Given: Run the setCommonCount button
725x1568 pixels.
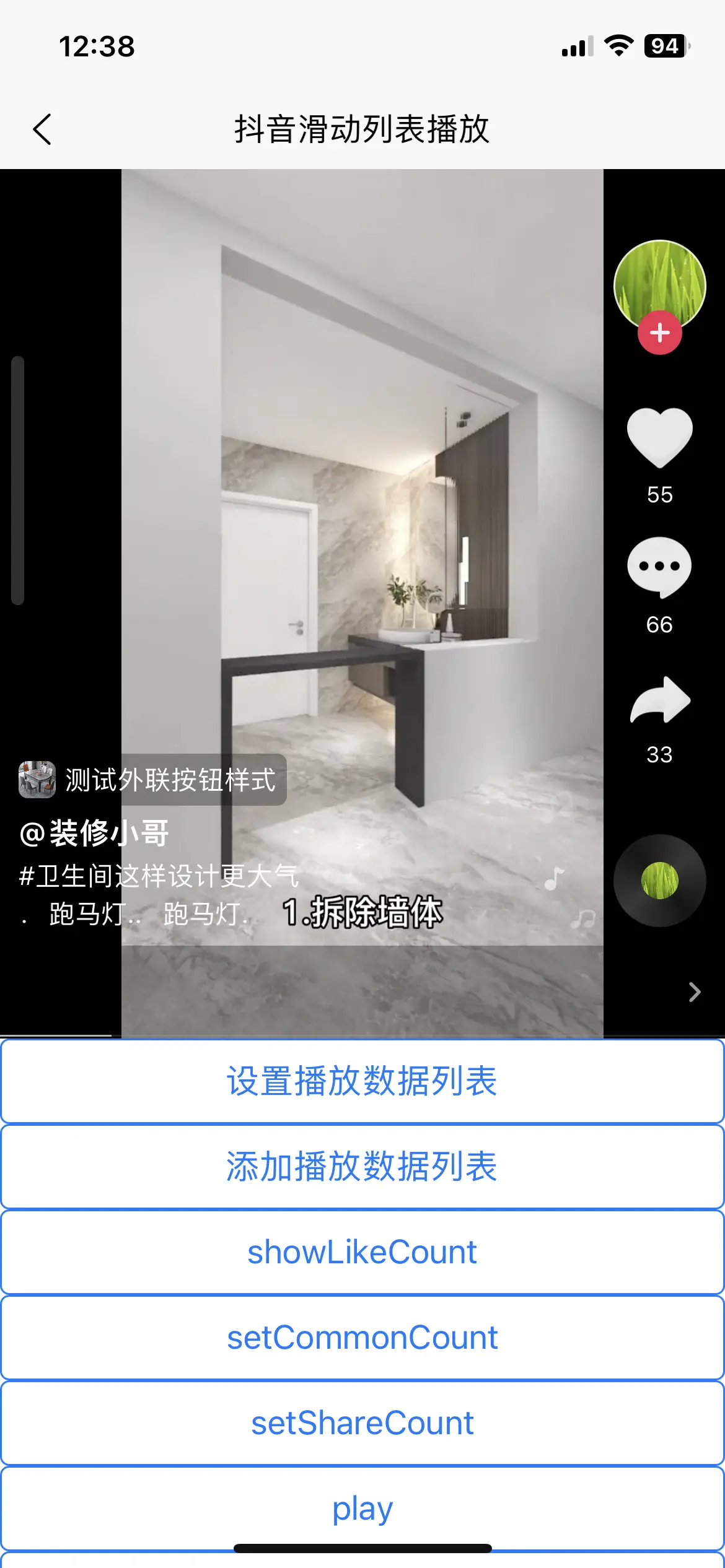Looking at the screenshot, I should (362, 1338).
